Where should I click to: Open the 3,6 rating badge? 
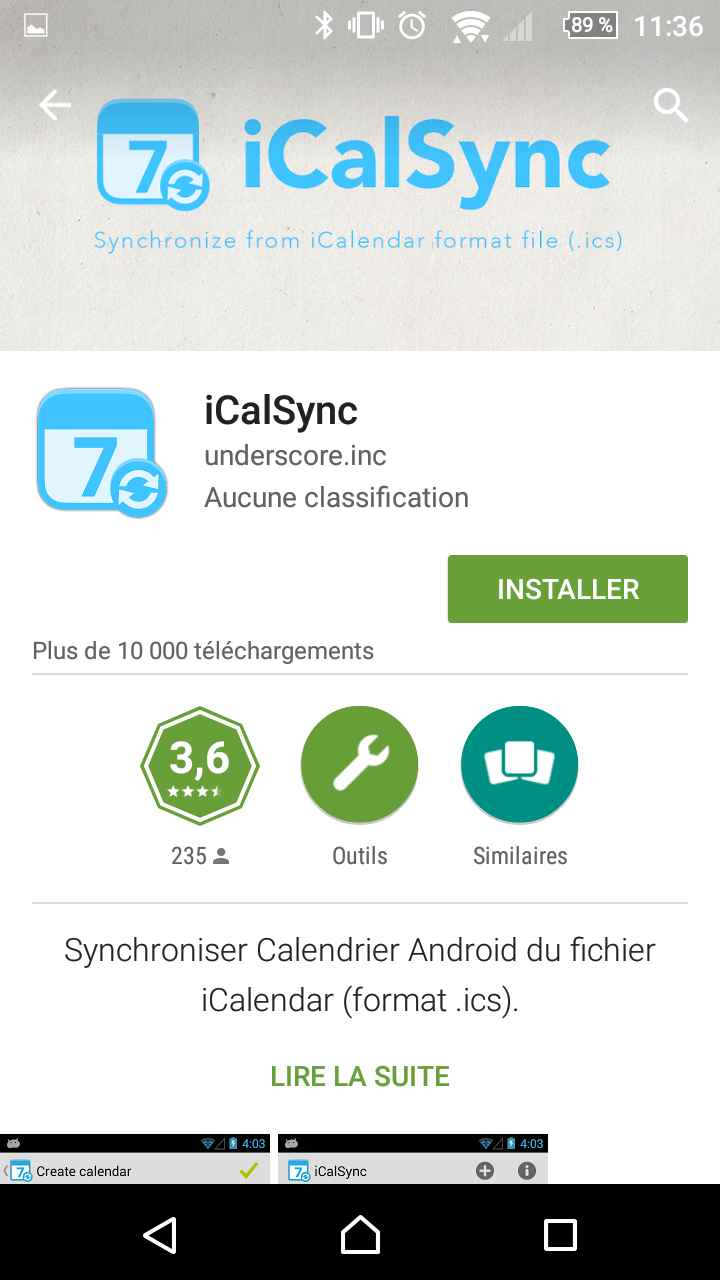coord(200,766)
